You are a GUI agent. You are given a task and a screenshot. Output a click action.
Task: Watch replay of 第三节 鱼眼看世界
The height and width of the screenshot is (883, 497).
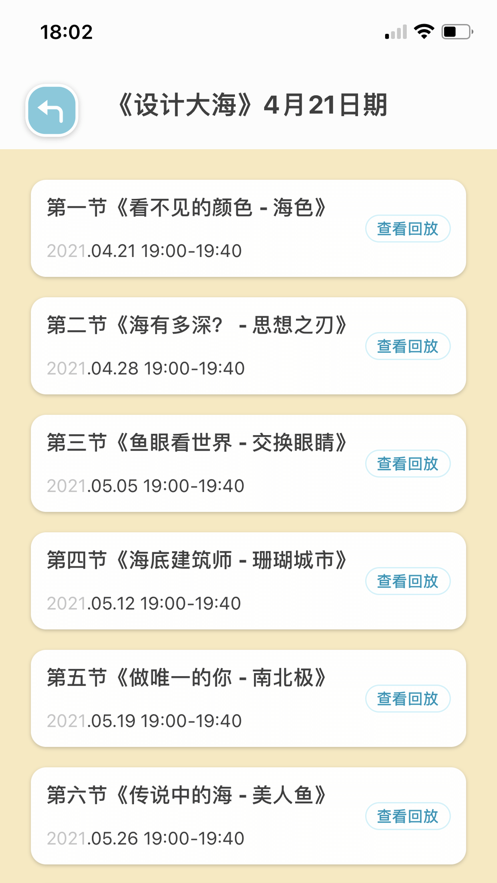408,463
